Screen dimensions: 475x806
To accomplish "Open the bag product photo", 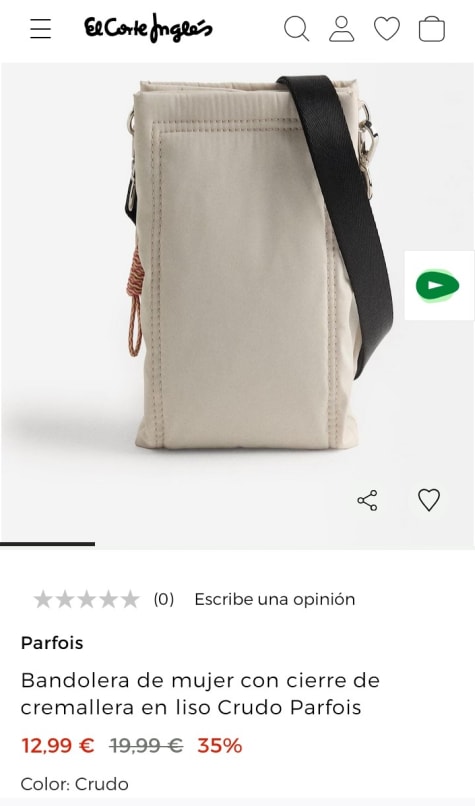I will (238, 305).
